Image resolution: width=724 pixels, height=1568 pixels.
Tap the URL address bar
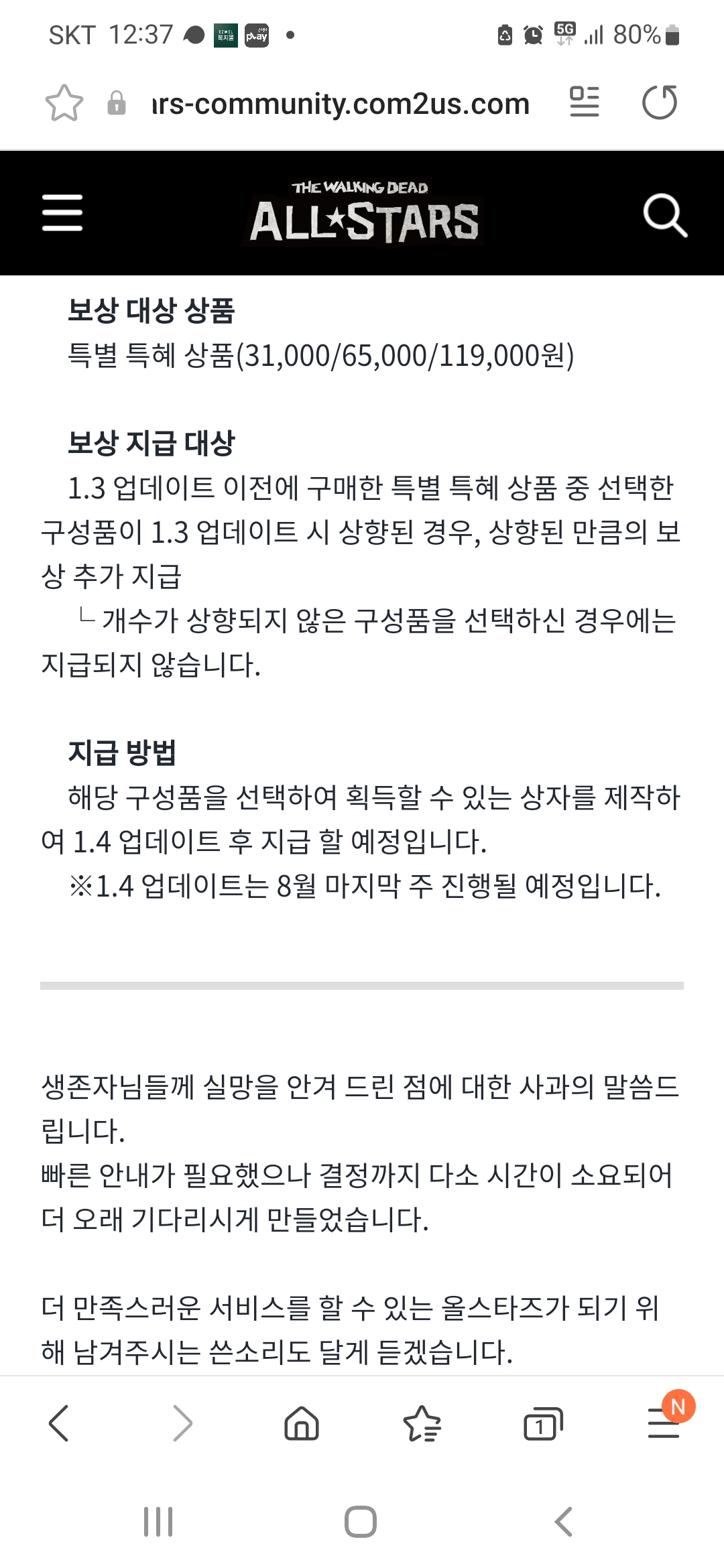click(x=341, y=104)
